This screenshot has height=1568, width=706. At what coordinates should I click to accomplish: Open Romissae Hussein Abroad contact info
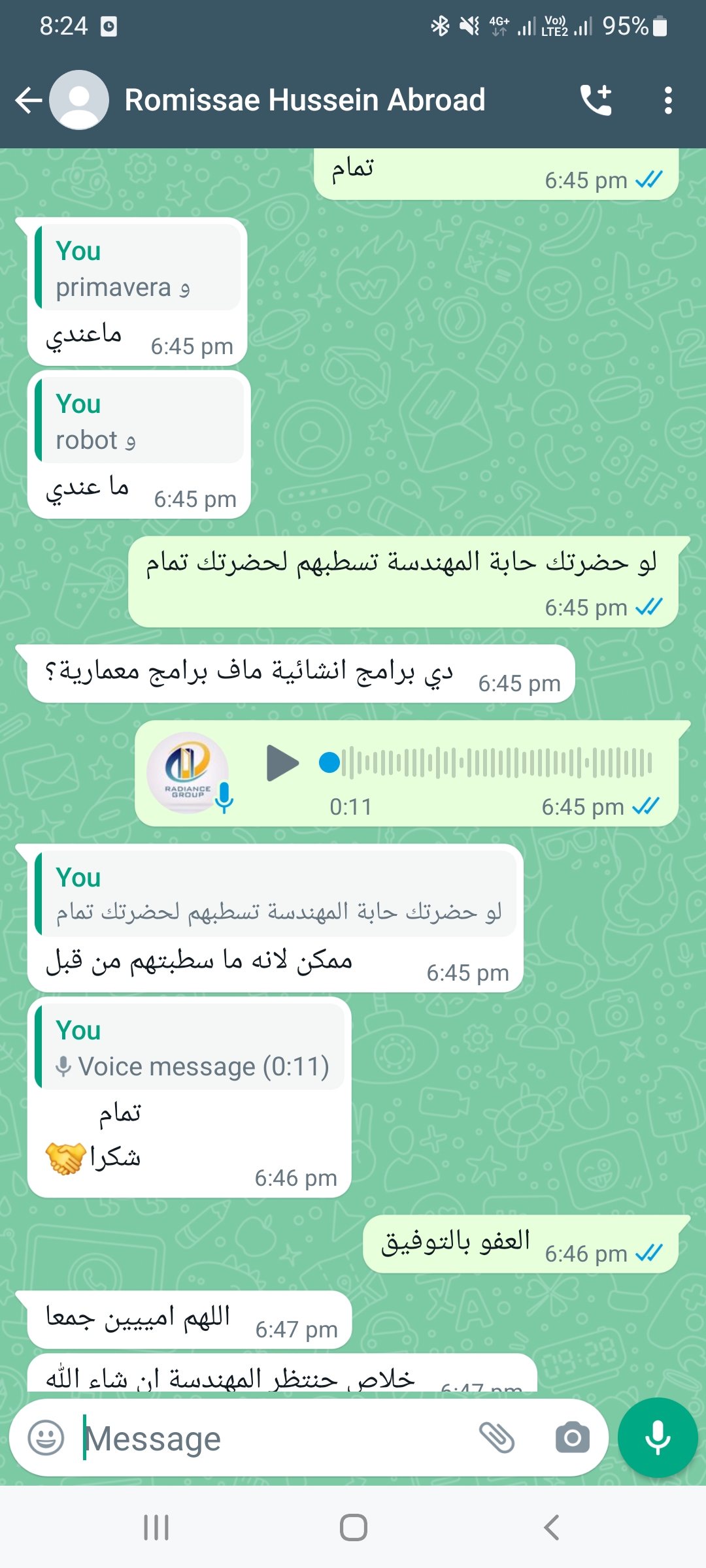(305, 100)
